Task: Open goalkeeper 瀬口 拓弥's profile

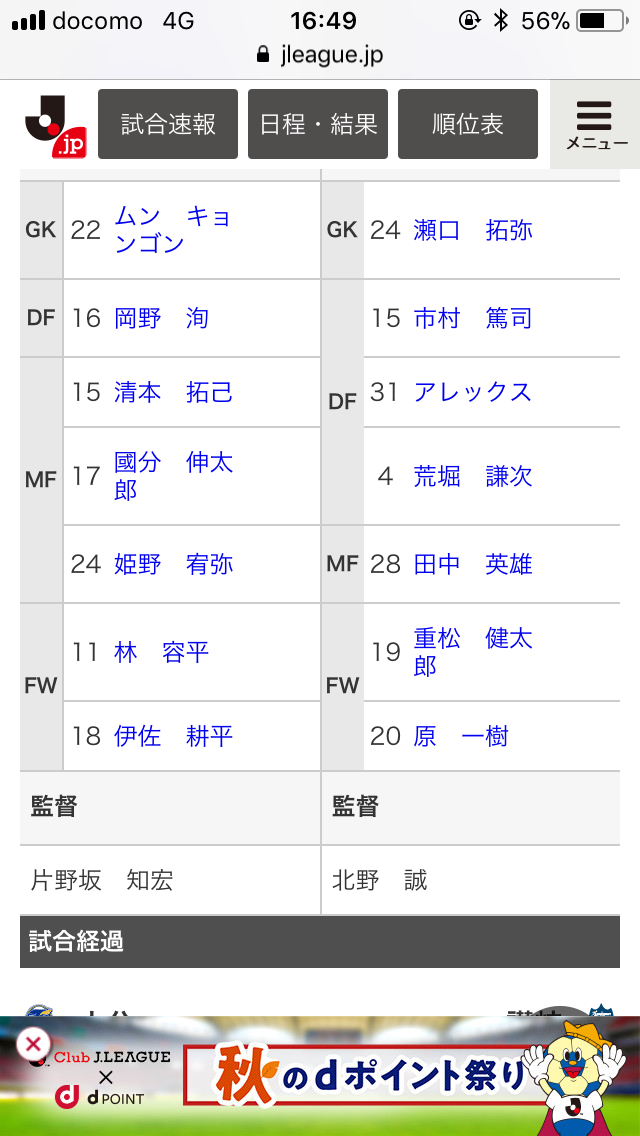Action: pos(473,230)
